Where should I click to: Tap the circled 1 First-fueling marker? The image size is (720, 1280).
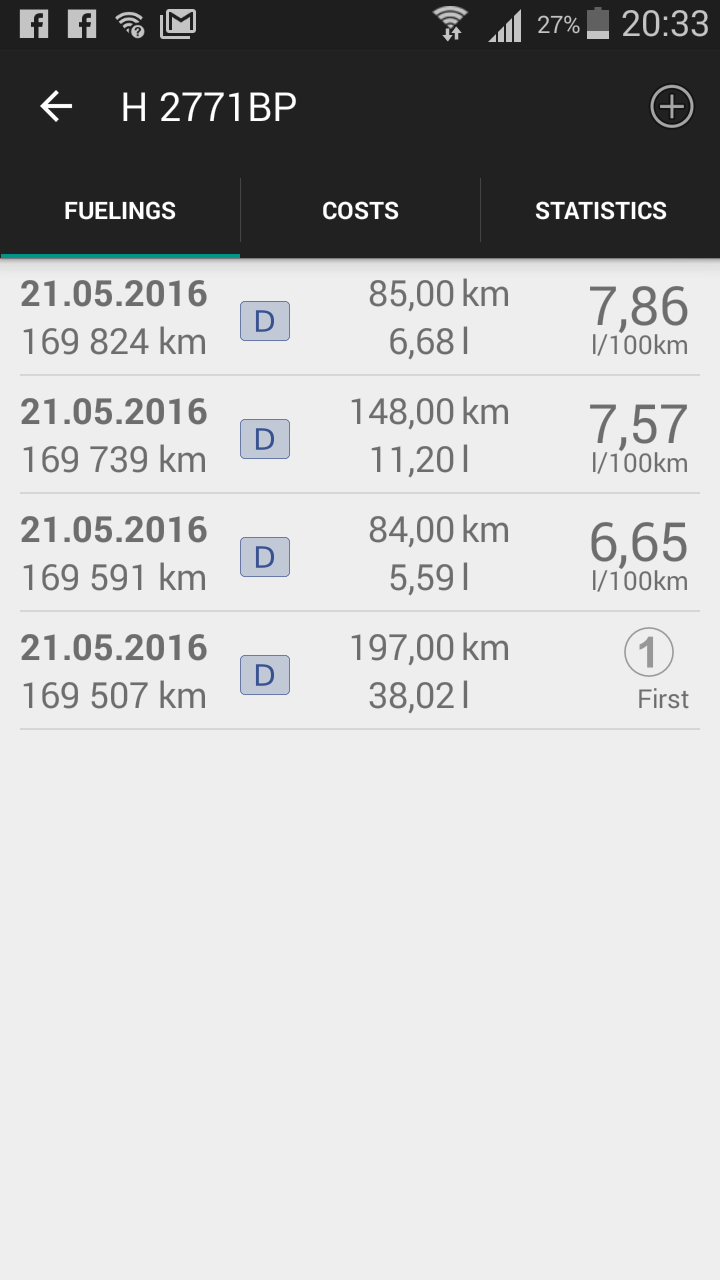(648, 651)
